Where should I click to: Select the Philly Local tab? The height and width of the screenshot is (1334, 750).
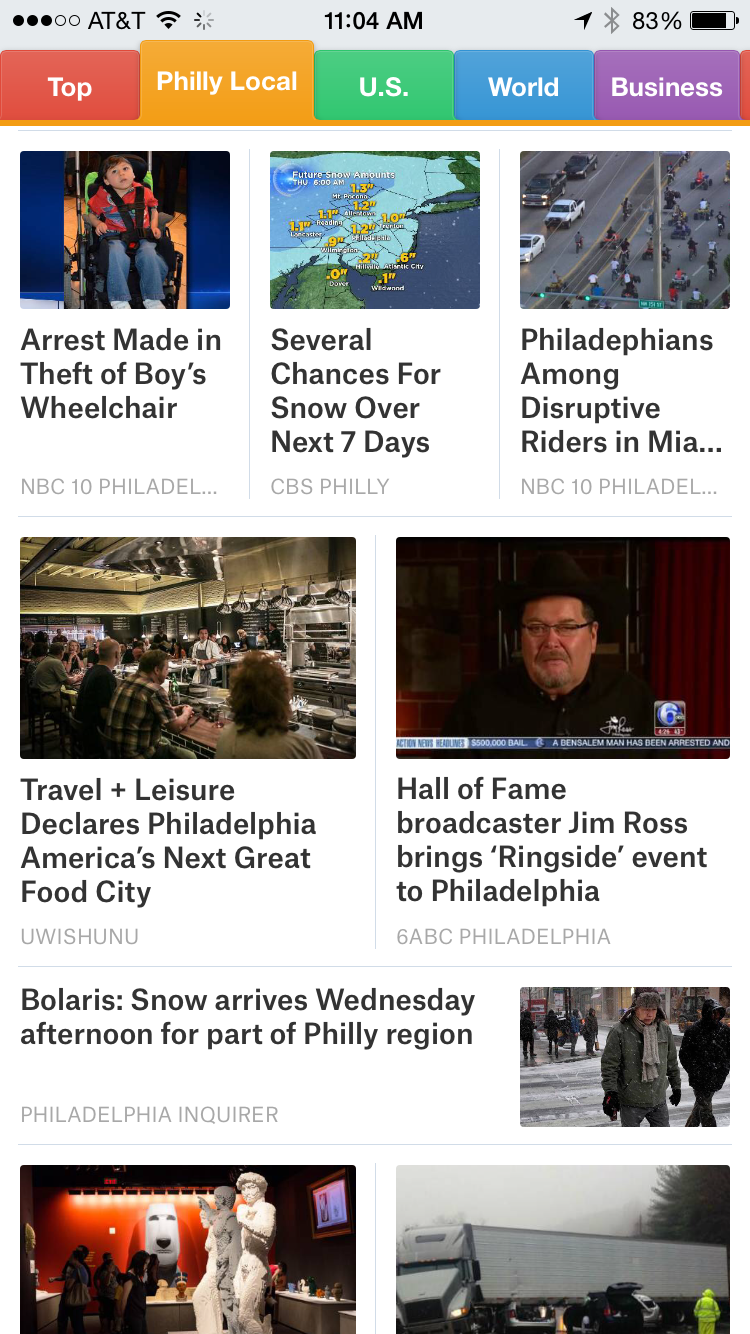tap(227, 82)
